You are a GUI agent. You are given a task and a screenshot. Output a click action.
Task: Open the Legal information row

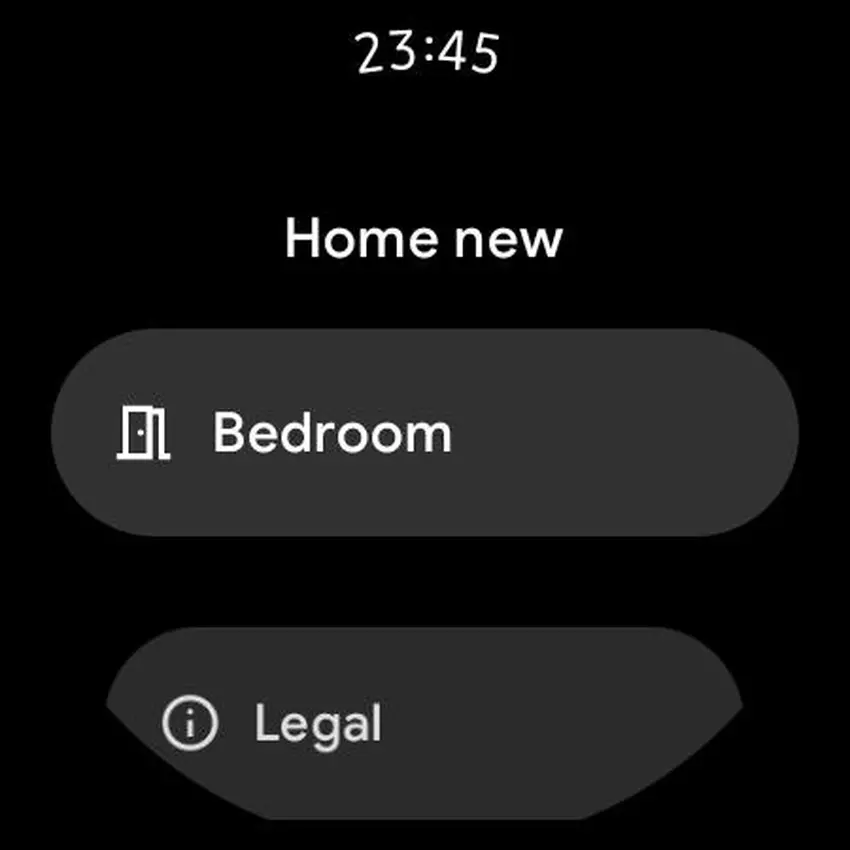click(424, 722)
